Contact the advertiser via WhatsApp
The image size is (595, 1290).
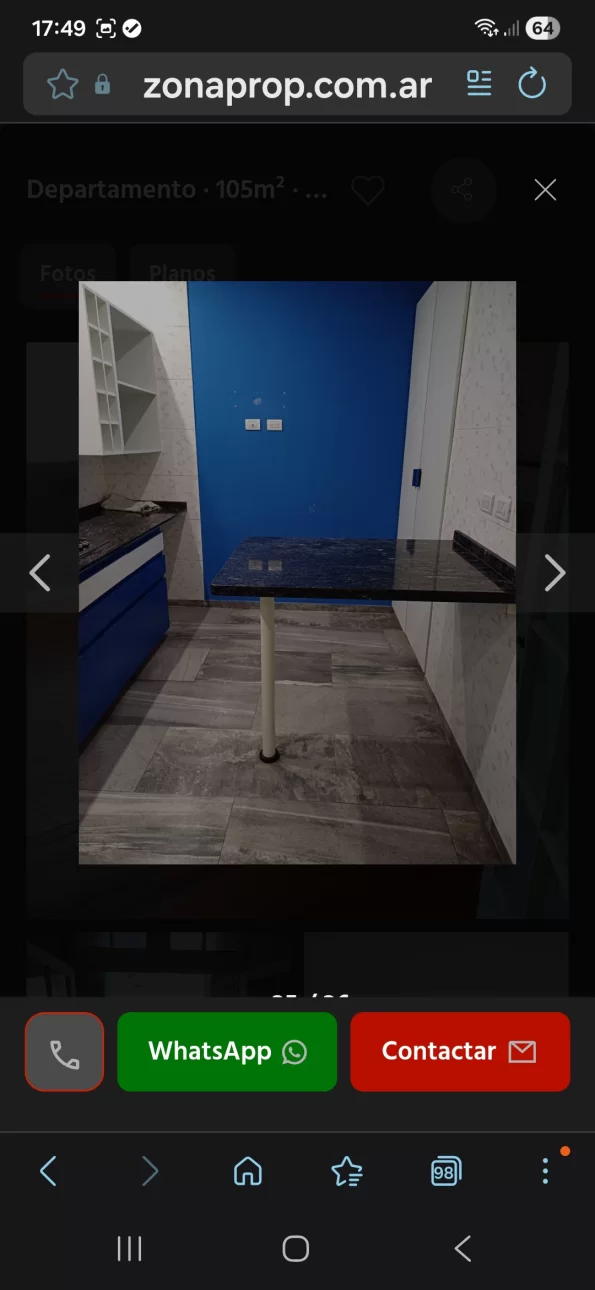227,1052
